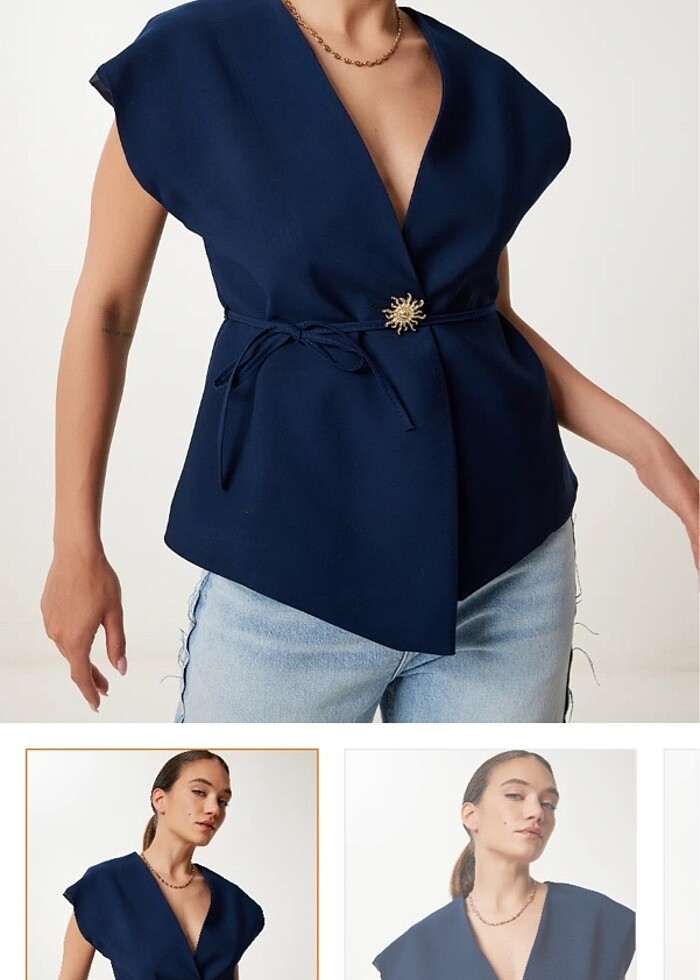
Task: Select the orange-outlined gallery thumbnail
Action: coord(172,864)
